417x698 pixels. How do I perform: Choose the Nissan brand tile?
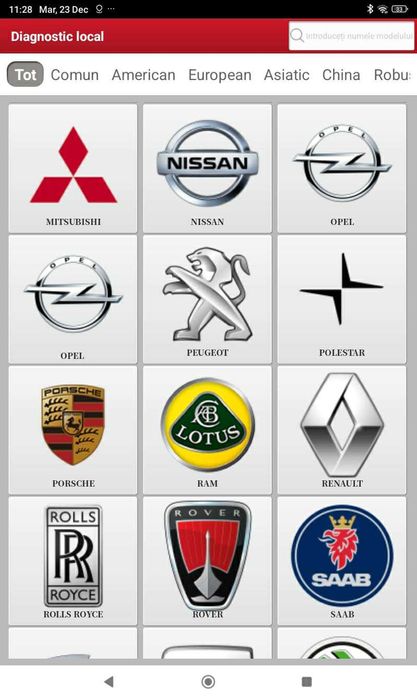coord(207,168)
